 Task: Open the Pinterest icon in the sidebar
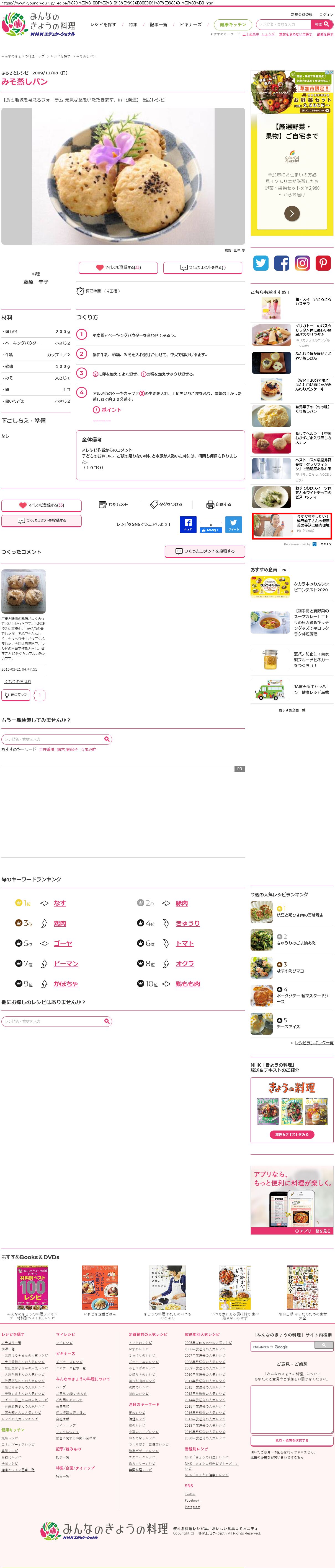[x=323, y=262]
